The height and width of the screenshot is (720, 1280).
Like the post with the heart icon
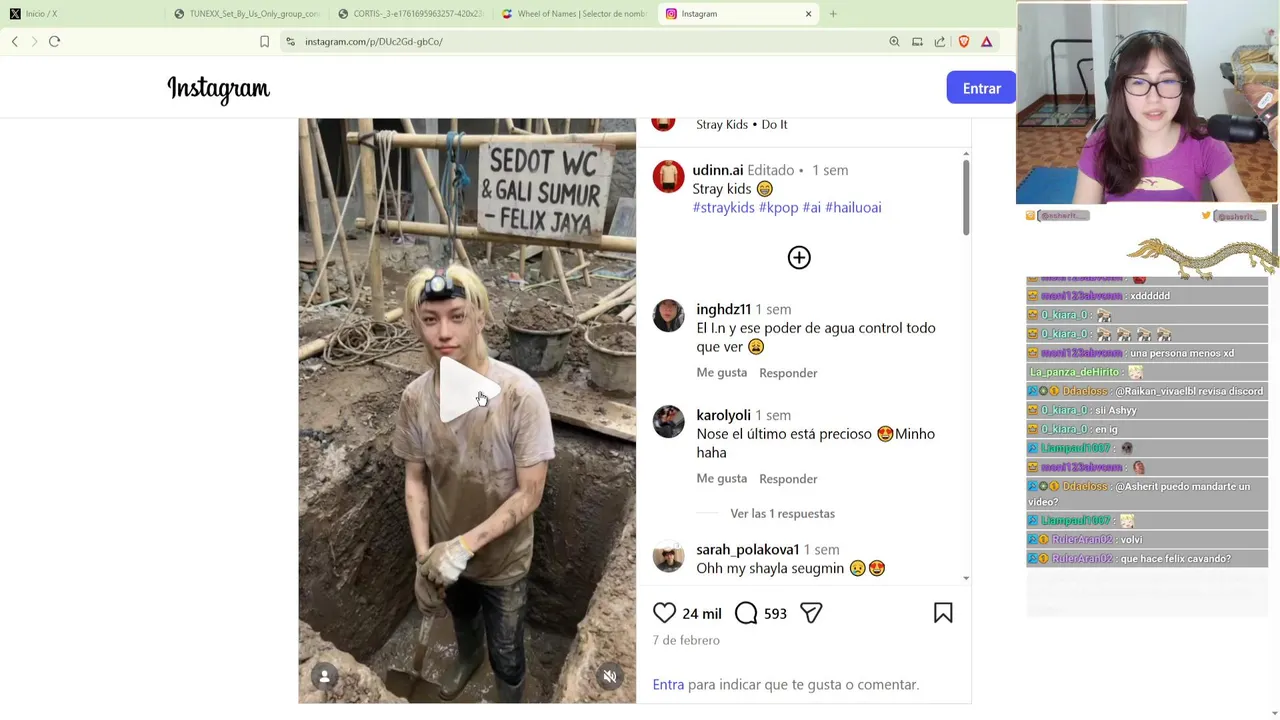(664, 613)
